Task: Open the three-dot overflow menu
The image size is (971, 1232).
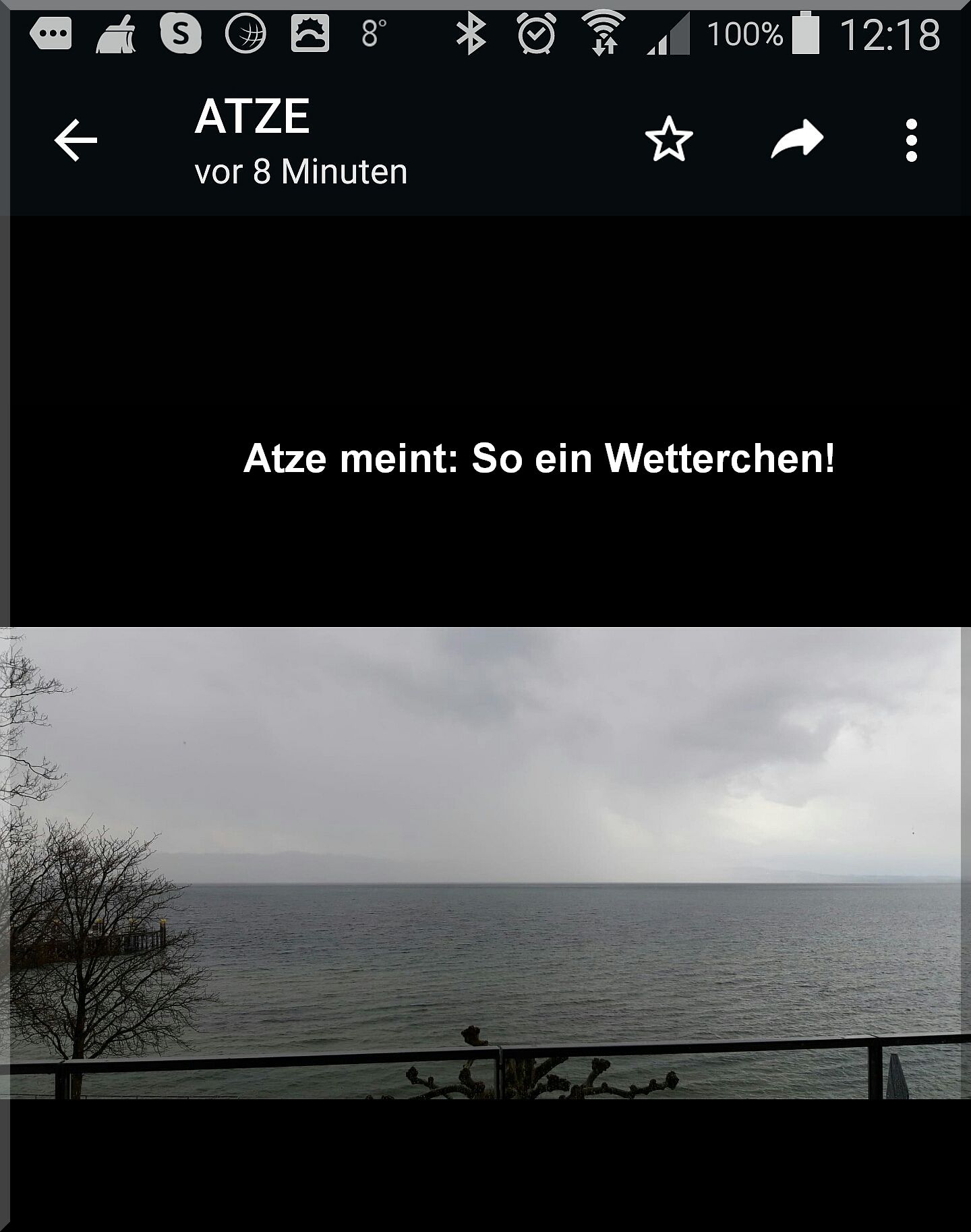Action: [911, 140]
